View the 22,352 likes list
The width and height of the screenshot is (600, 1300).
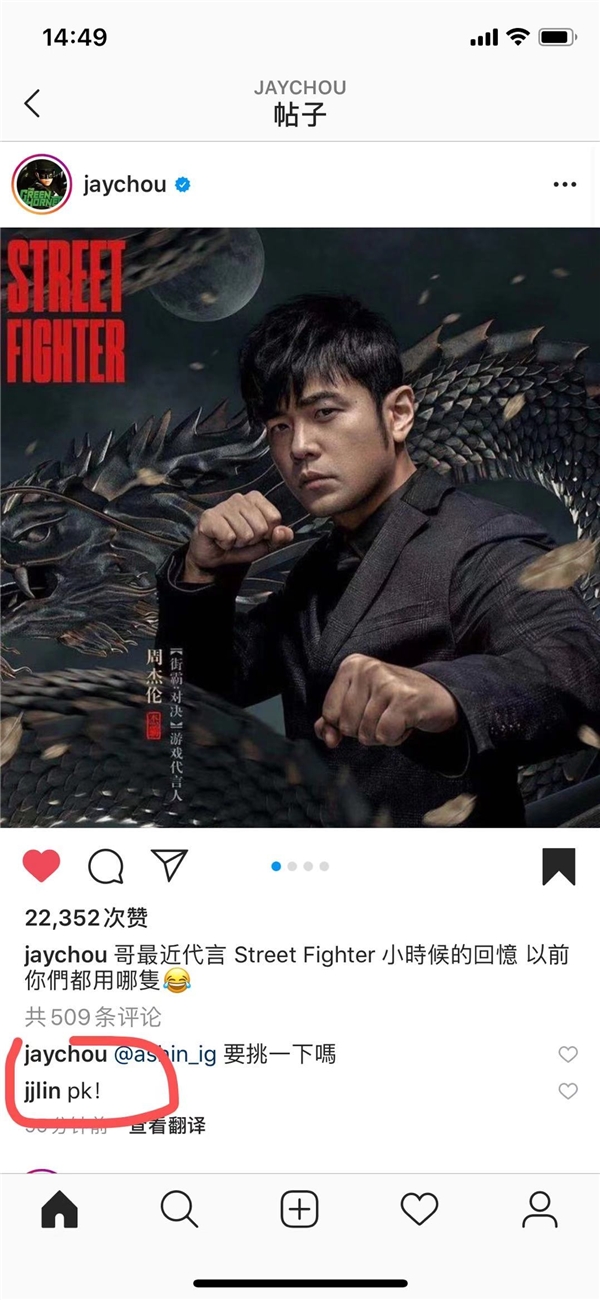tap(84, 918)
